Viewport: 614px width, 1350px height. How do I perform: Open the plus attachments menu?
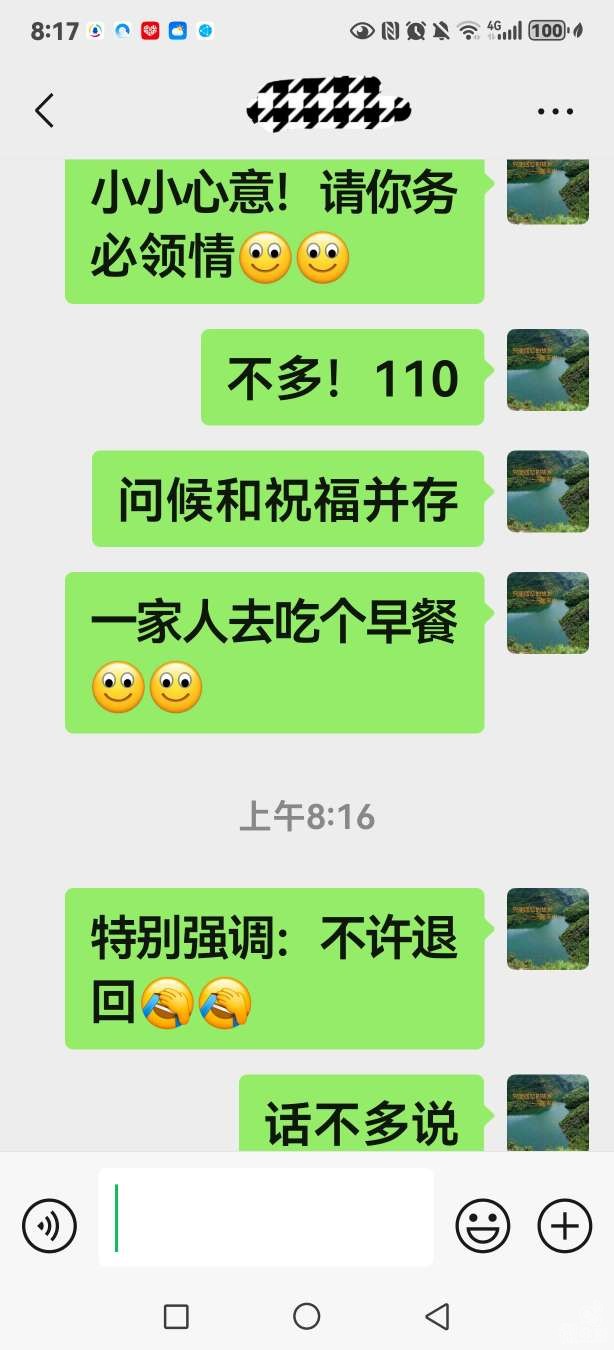tap(565, 1225)
